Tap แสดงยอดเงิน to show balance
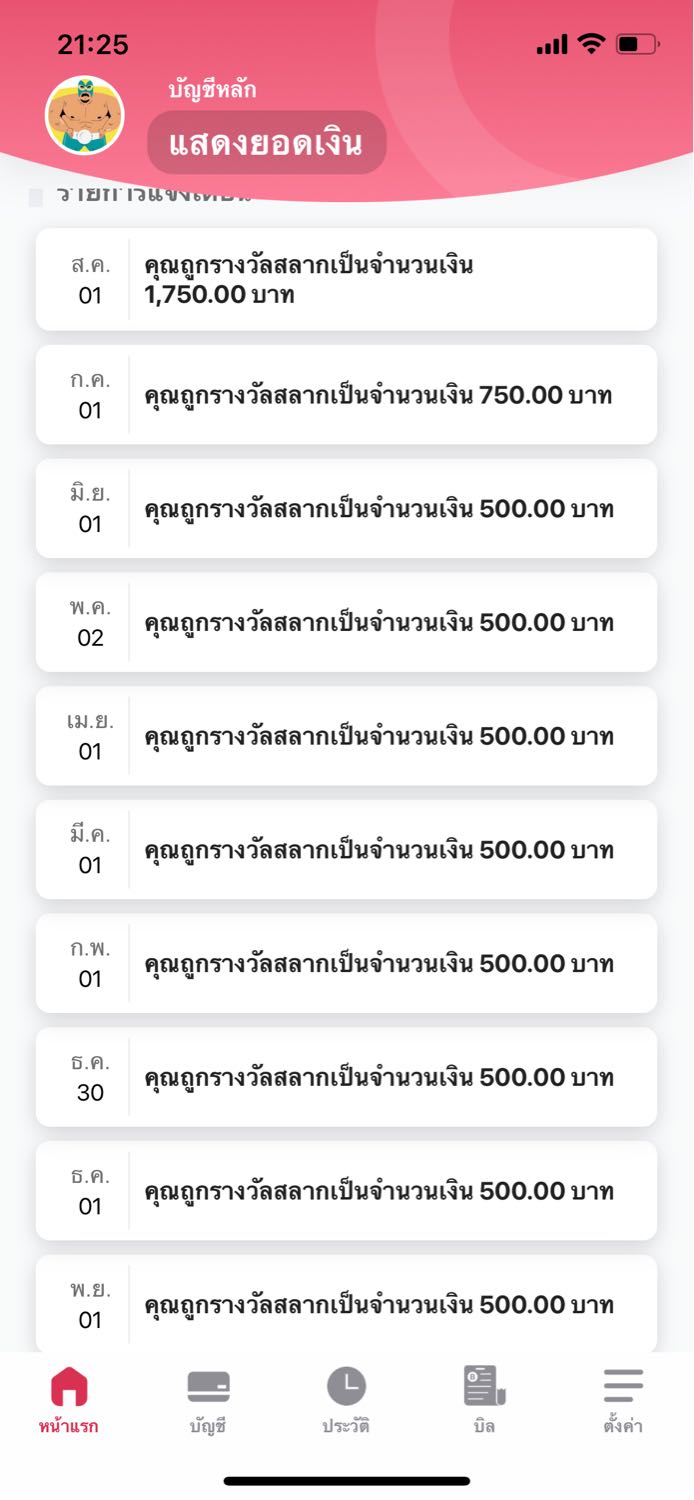Image resolution: width=694 pixels, height=1500 pixels. 266,143
